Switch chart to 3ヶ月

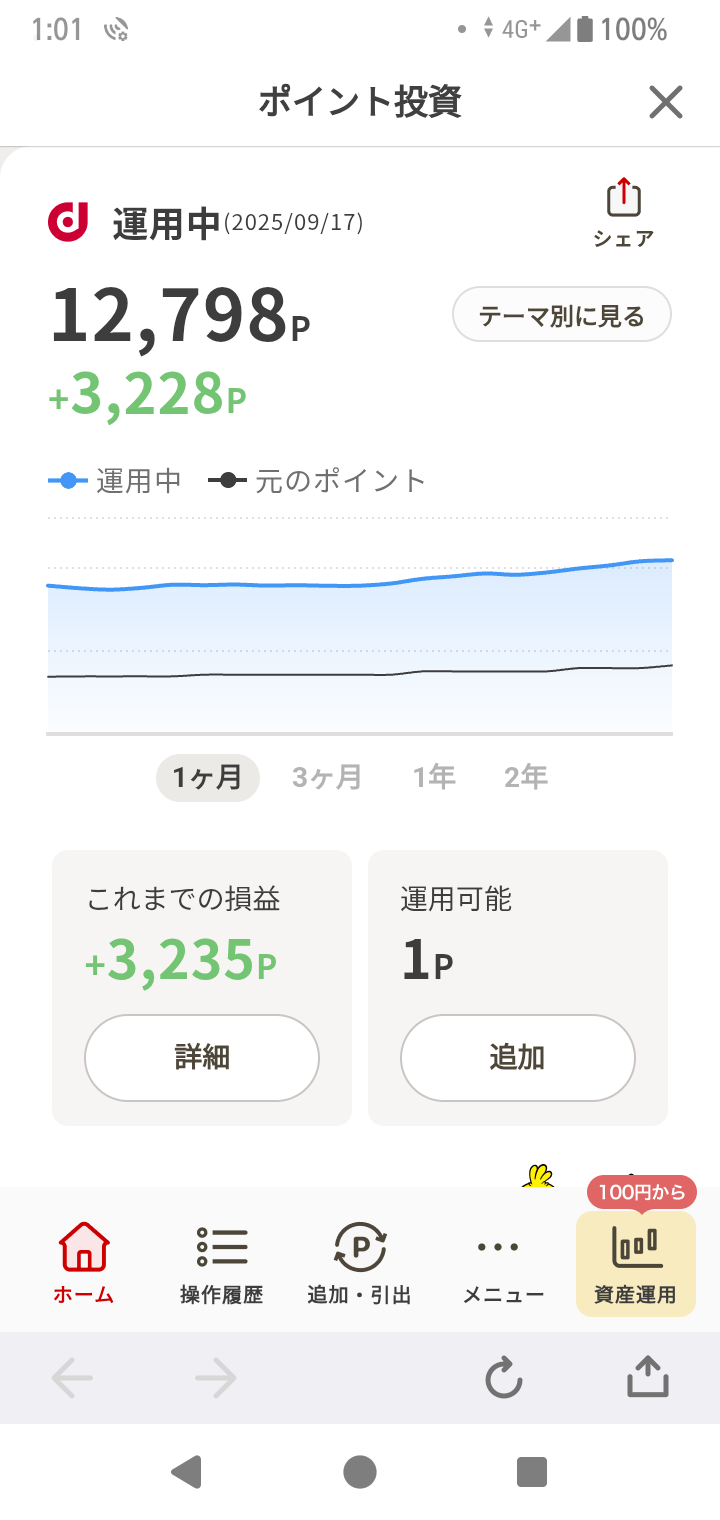point(326,777)
